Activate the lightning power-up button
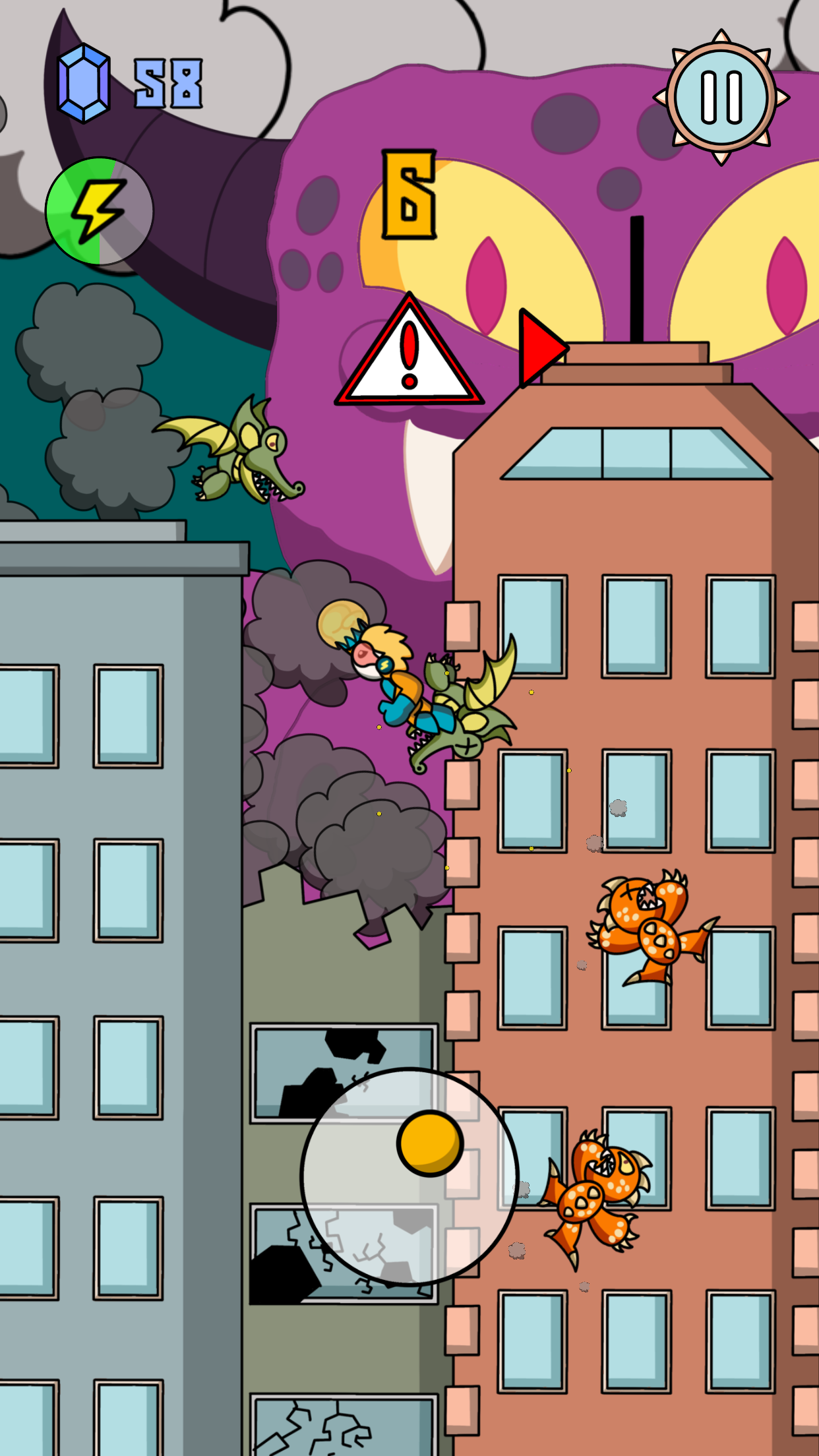 click(100, 211)
